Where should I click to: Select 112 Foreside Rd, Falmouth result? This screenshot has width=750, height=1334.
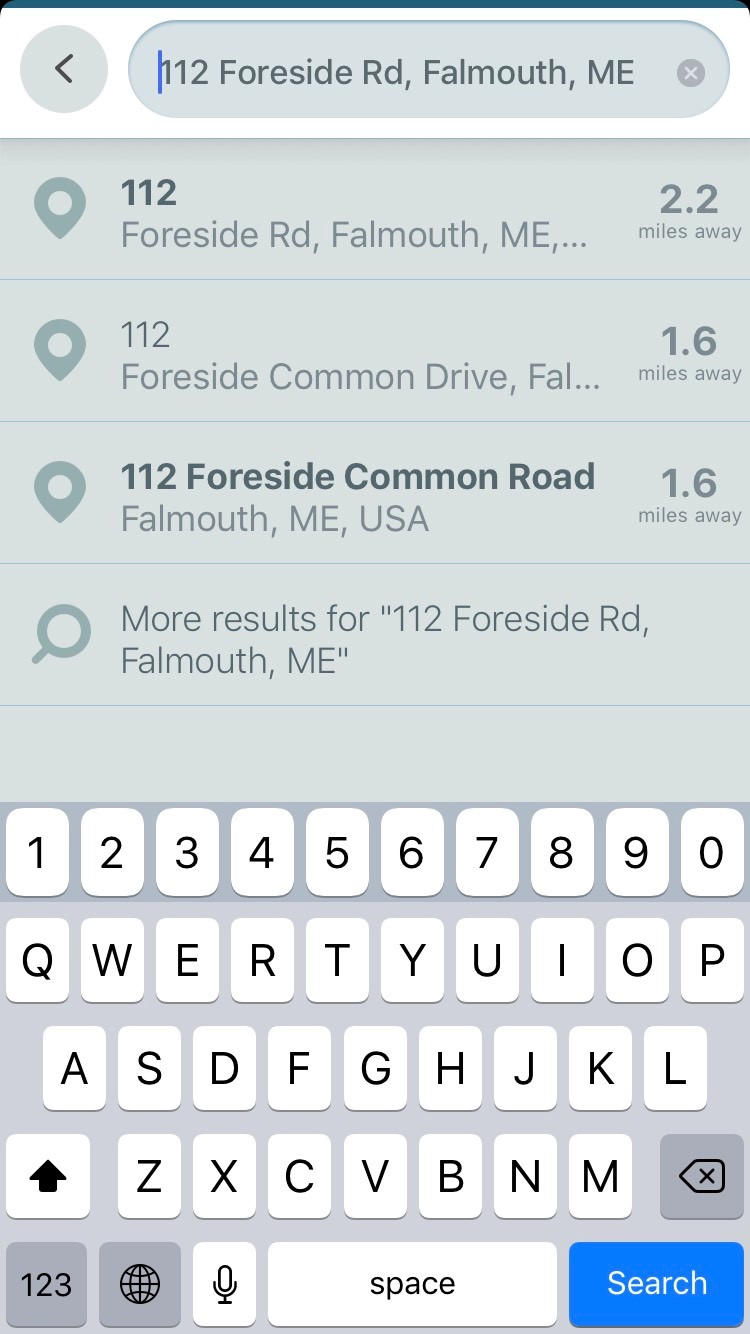[x=375, y=212]
